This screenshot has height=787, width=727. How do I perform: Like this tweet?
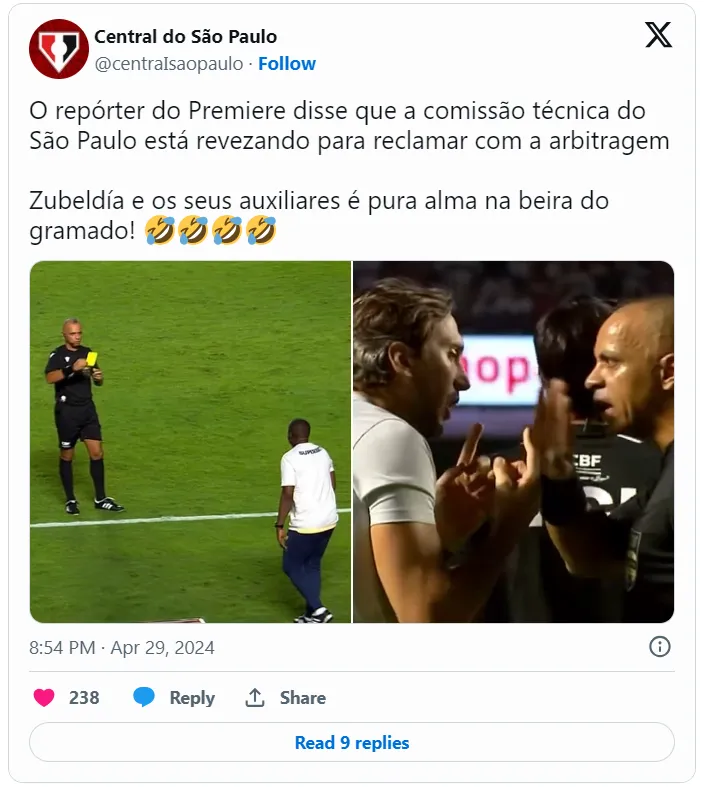coord(44,698)
